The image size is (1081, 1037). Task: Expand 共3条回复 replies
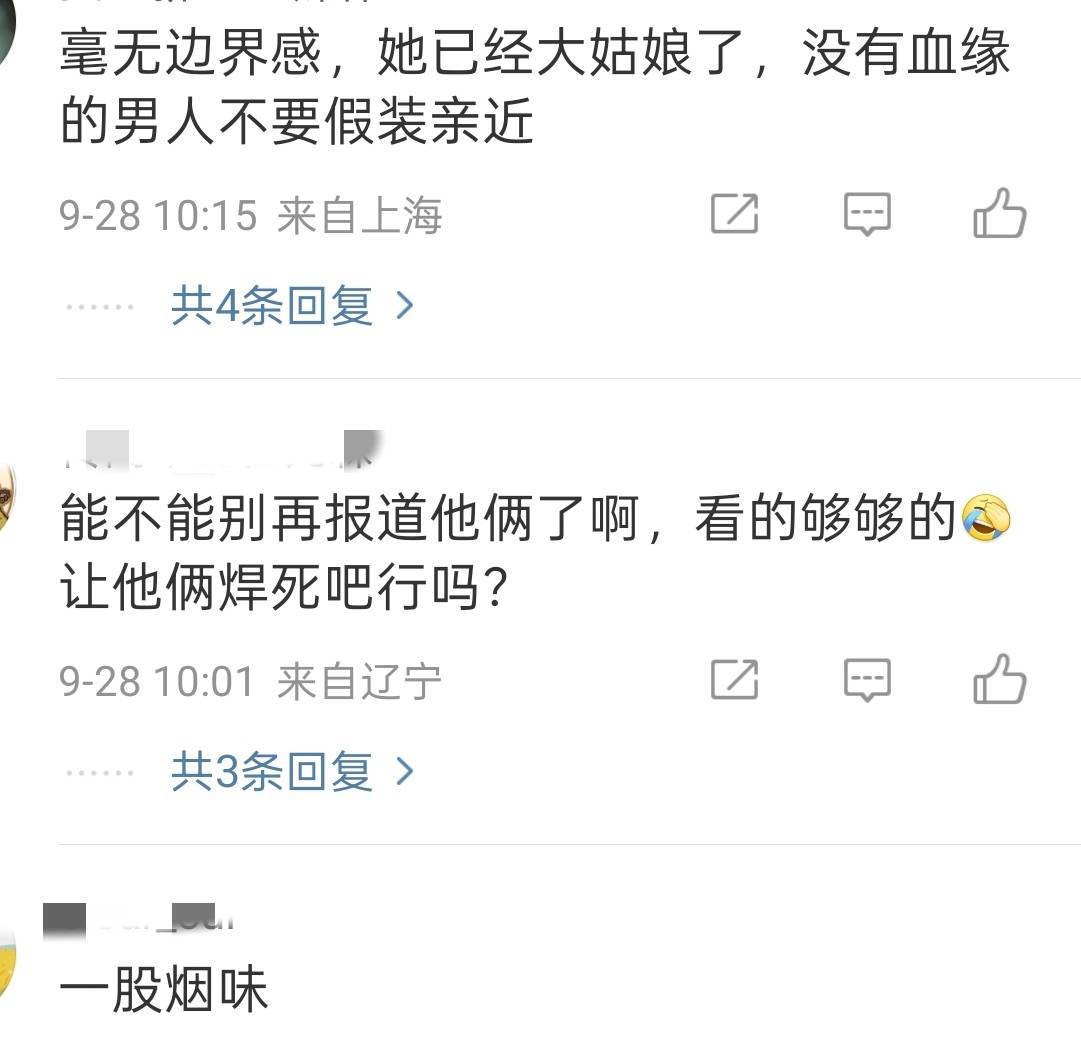coord(291,772)
